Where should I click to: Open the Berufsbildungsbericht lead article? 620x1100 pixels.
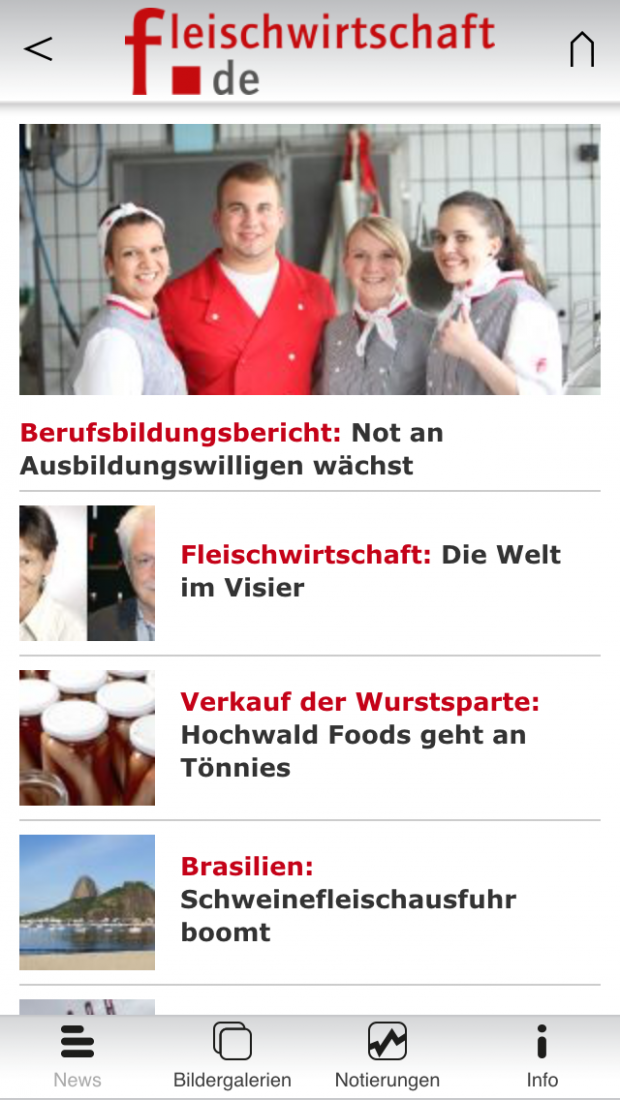pos(310,448)
